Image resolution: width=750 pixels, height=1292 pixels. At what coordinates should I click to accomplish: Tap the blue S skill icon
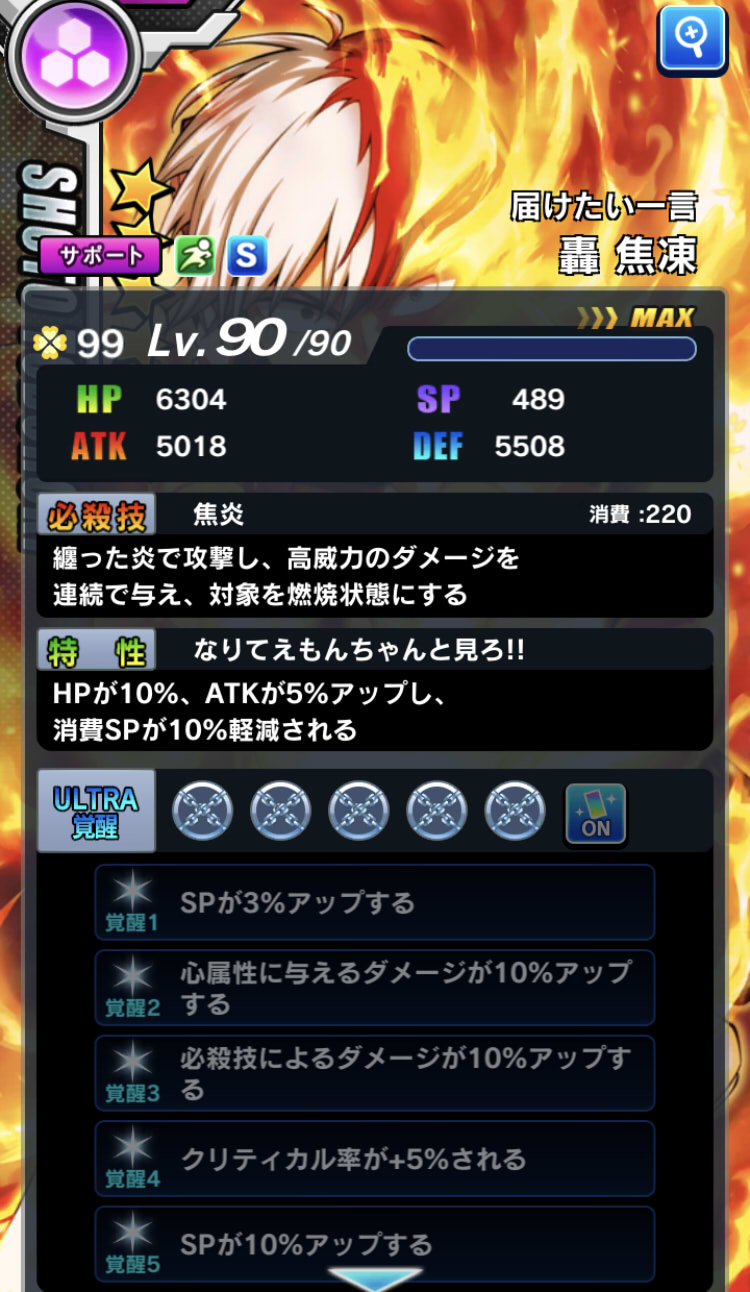246,257
